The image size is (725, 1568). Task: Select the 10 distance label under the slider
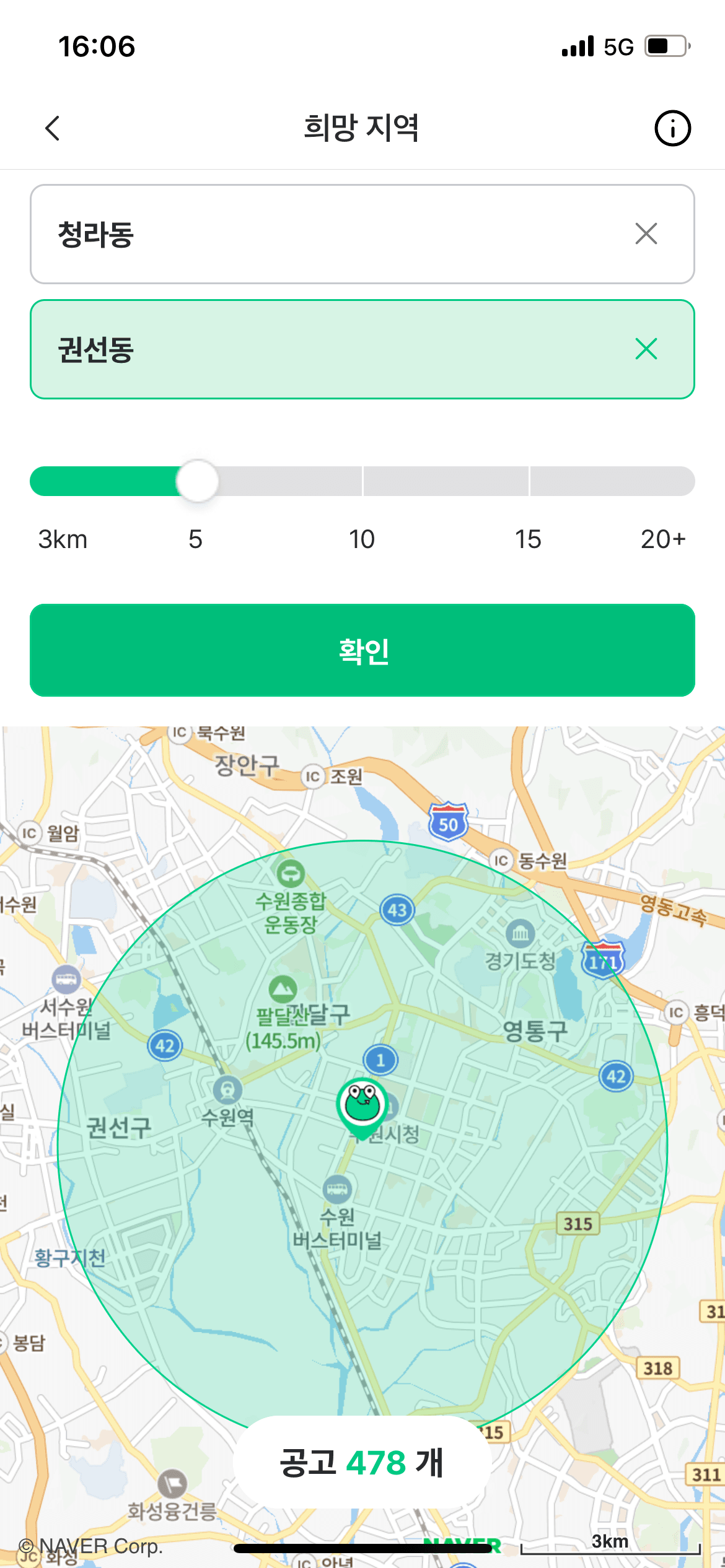362,538
